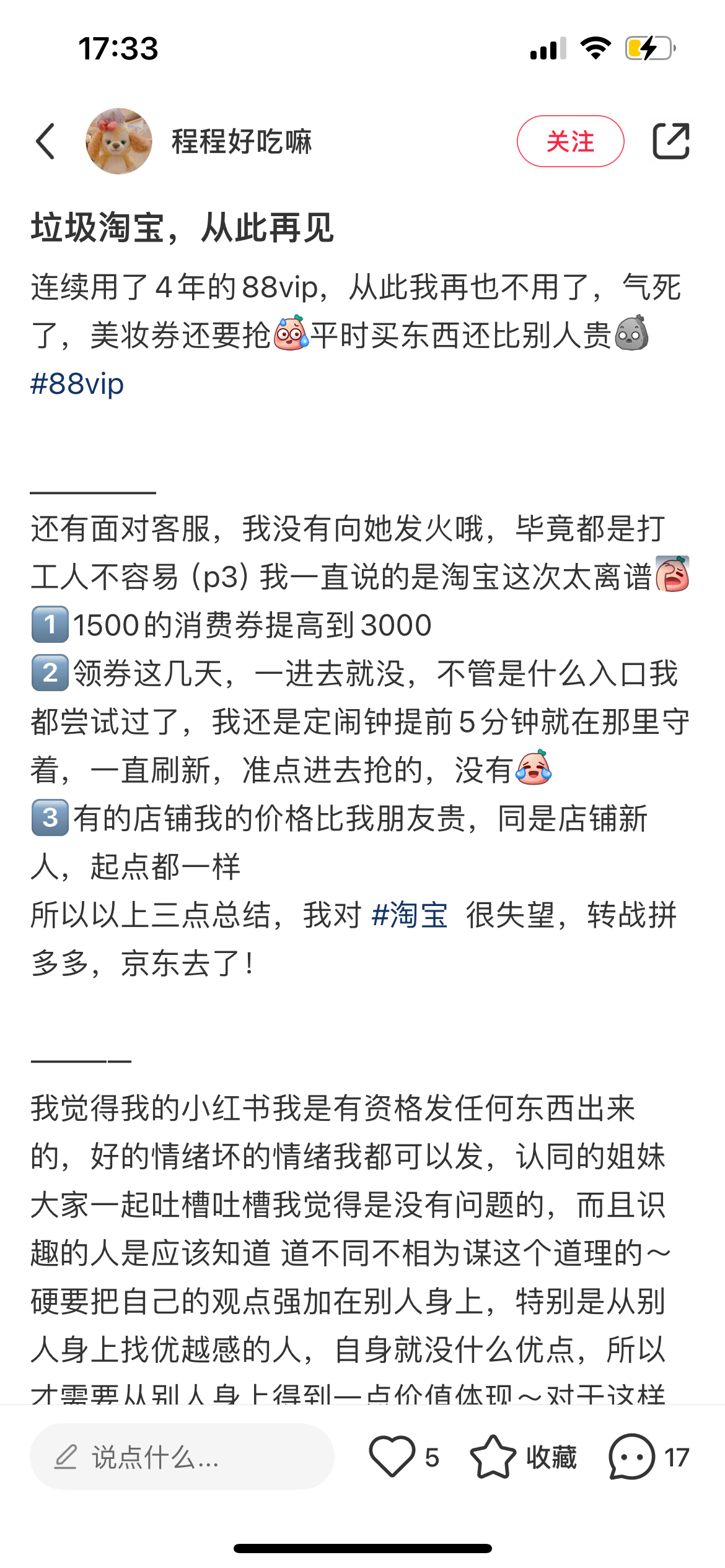
Task: Like this post with the heart icon
Action: click(x=392, y=1457)
